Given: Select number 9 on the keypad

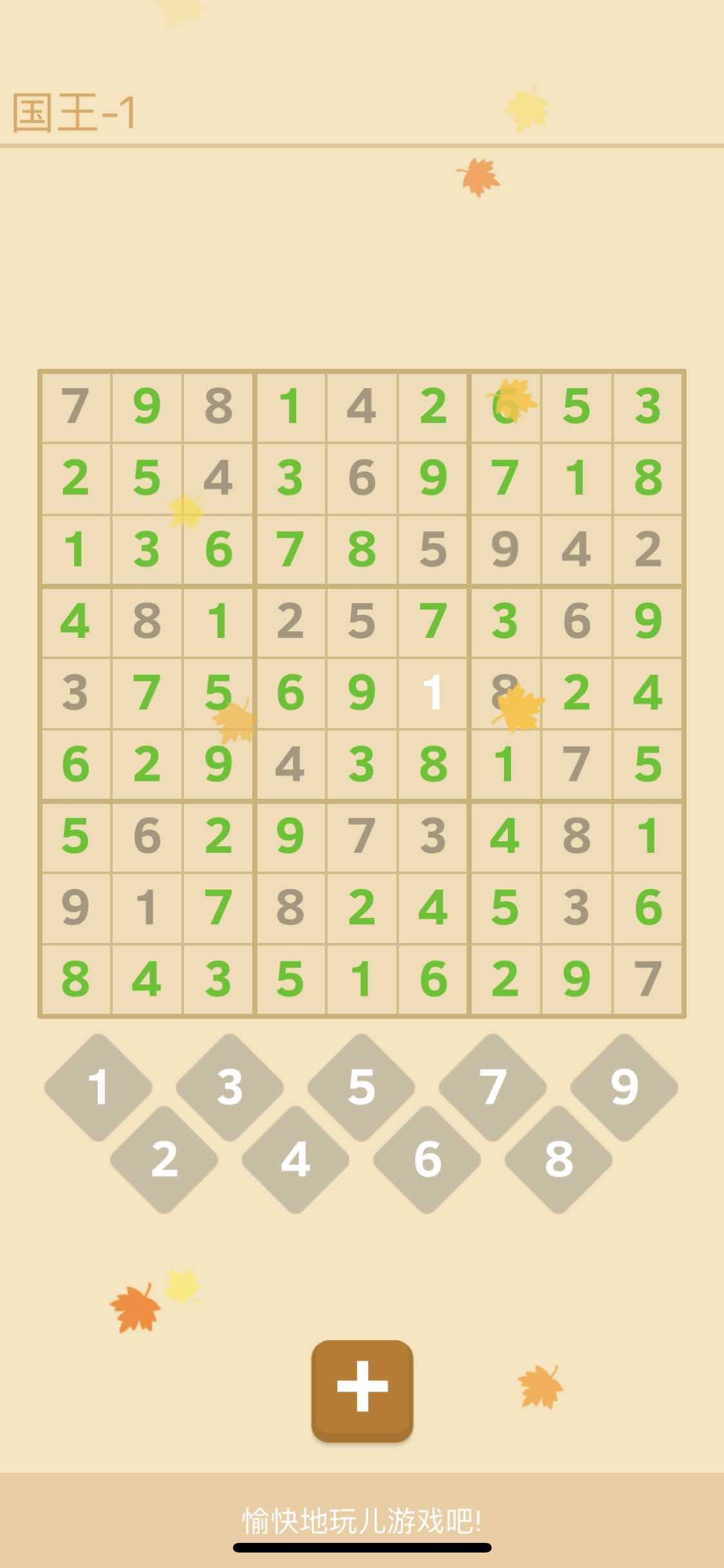Looking at the screenshot, I should 624,1087.
